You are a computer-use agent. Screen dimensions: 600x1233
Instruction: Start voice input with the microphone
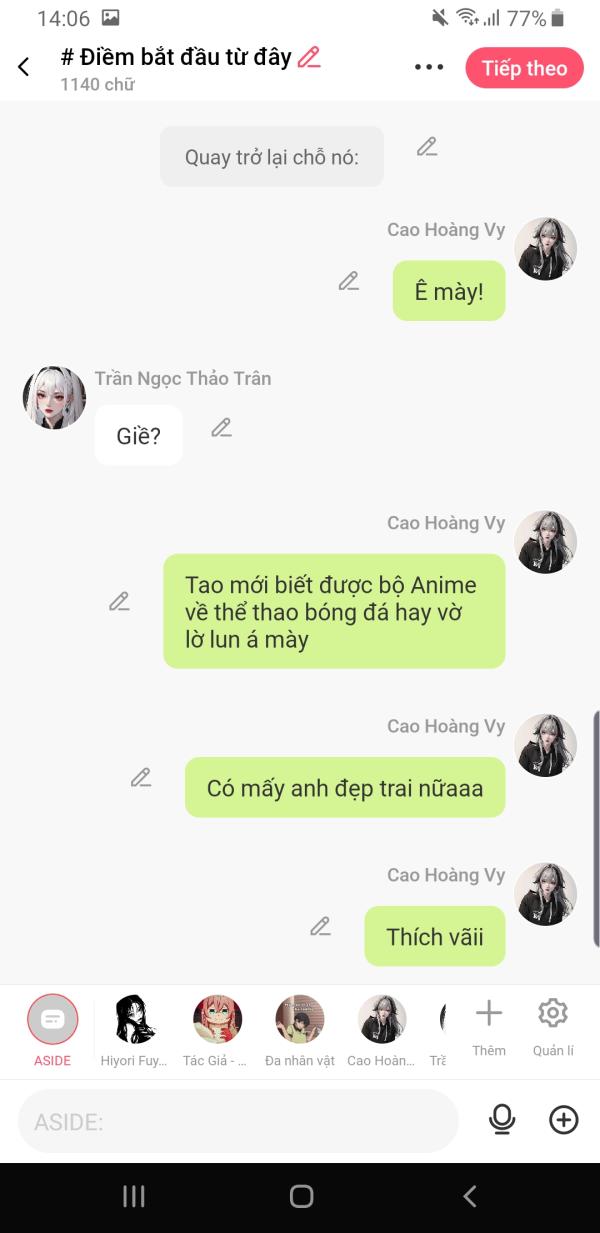[502, 1120]
